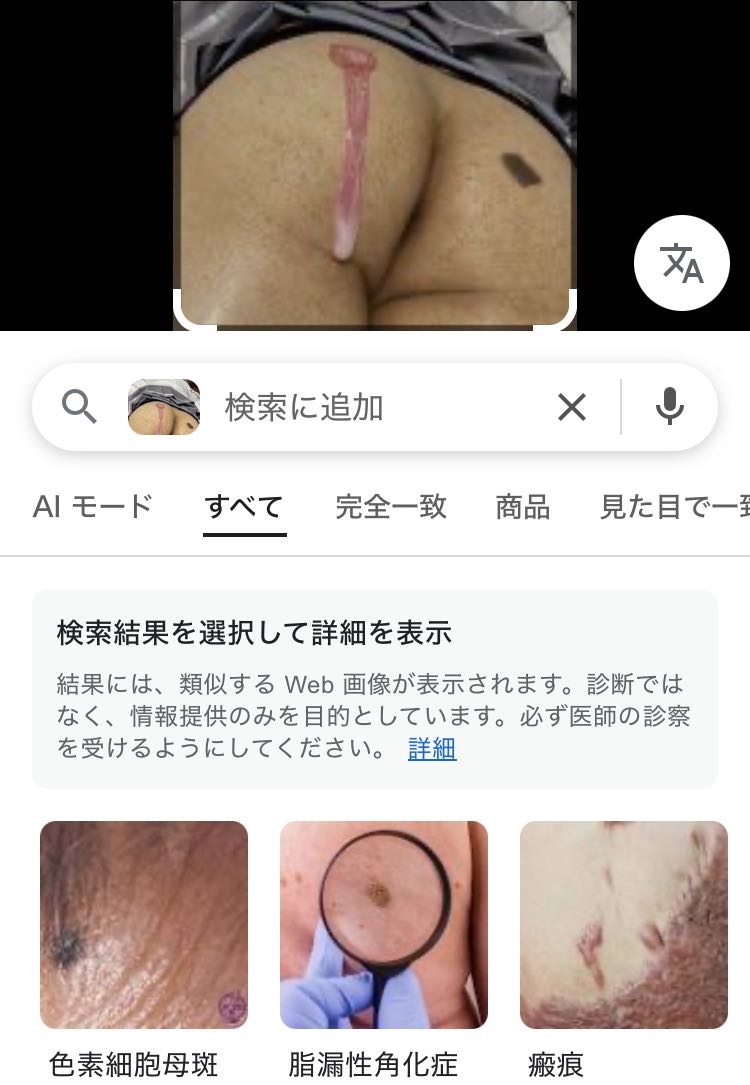This screenshot has height=1085, width=750.
Task: Open the 脂漏性角化症 result
Action: [x=384, y=925]
